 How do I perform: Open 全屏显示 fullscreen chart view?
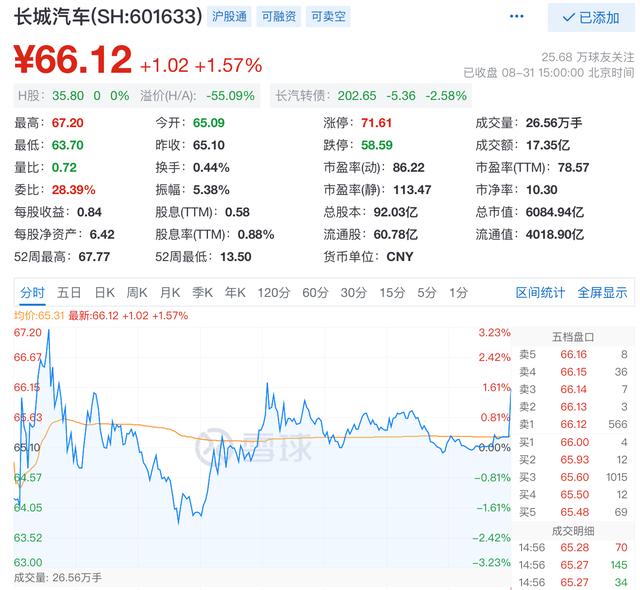pyautogui.click(x=602, y=293)
